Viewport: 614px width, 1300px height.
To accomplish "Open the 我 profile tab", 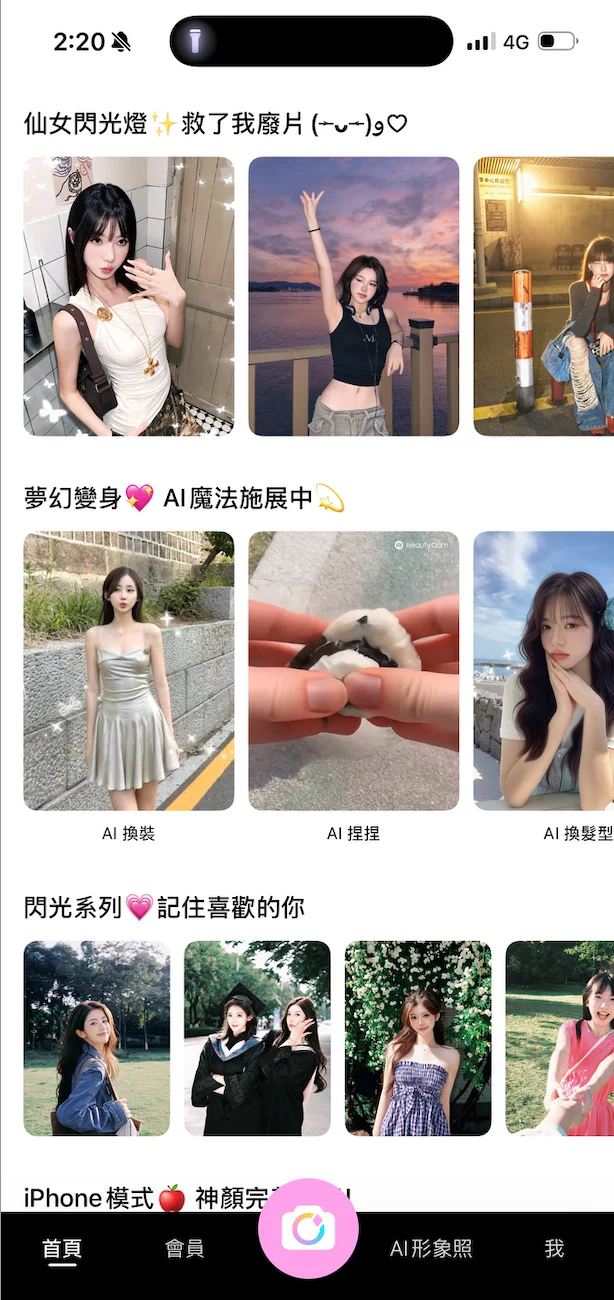I will pyautogui.click(x=554, y=1248).
